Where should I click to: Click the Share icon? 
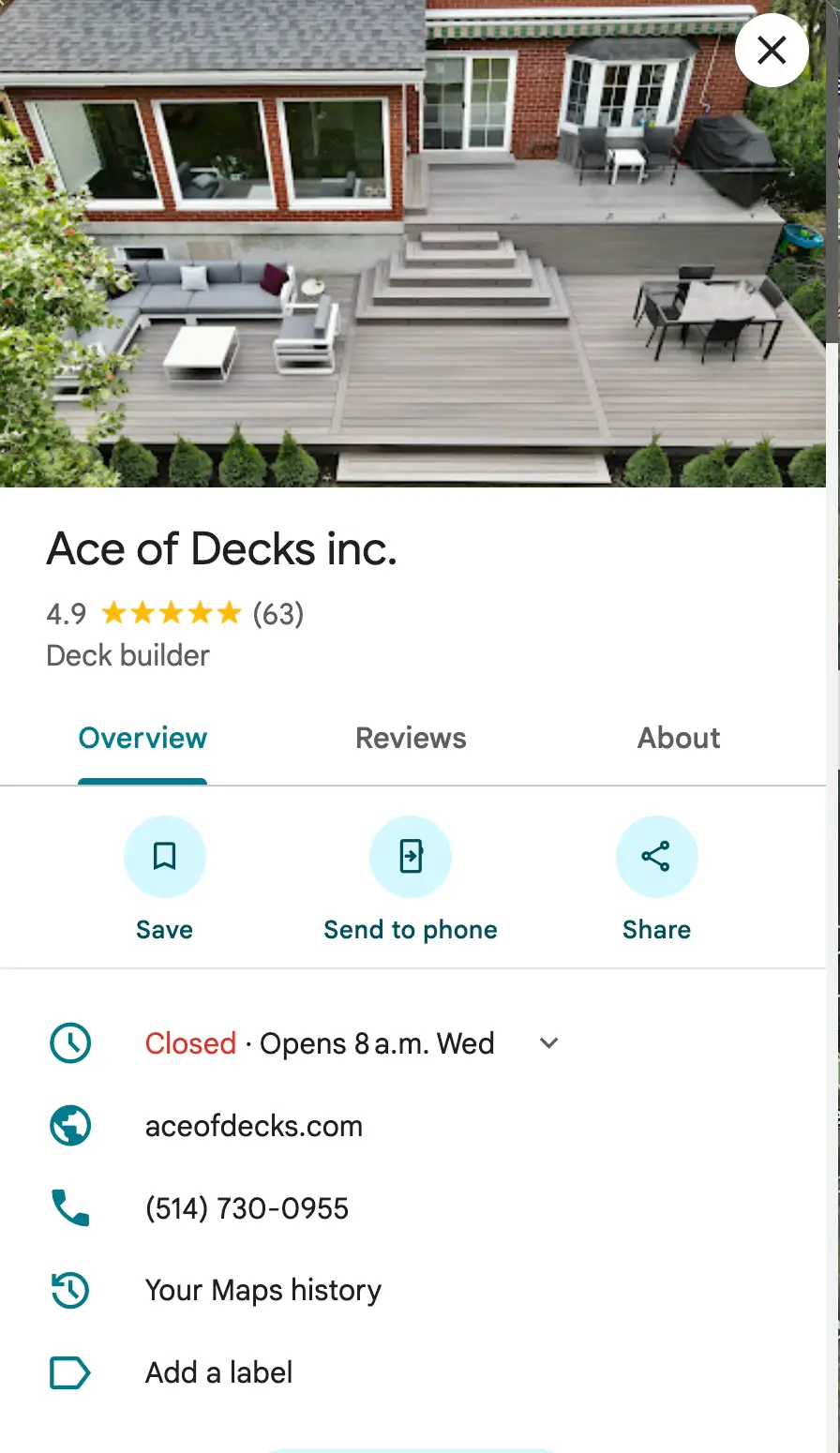tap(656, 856)
